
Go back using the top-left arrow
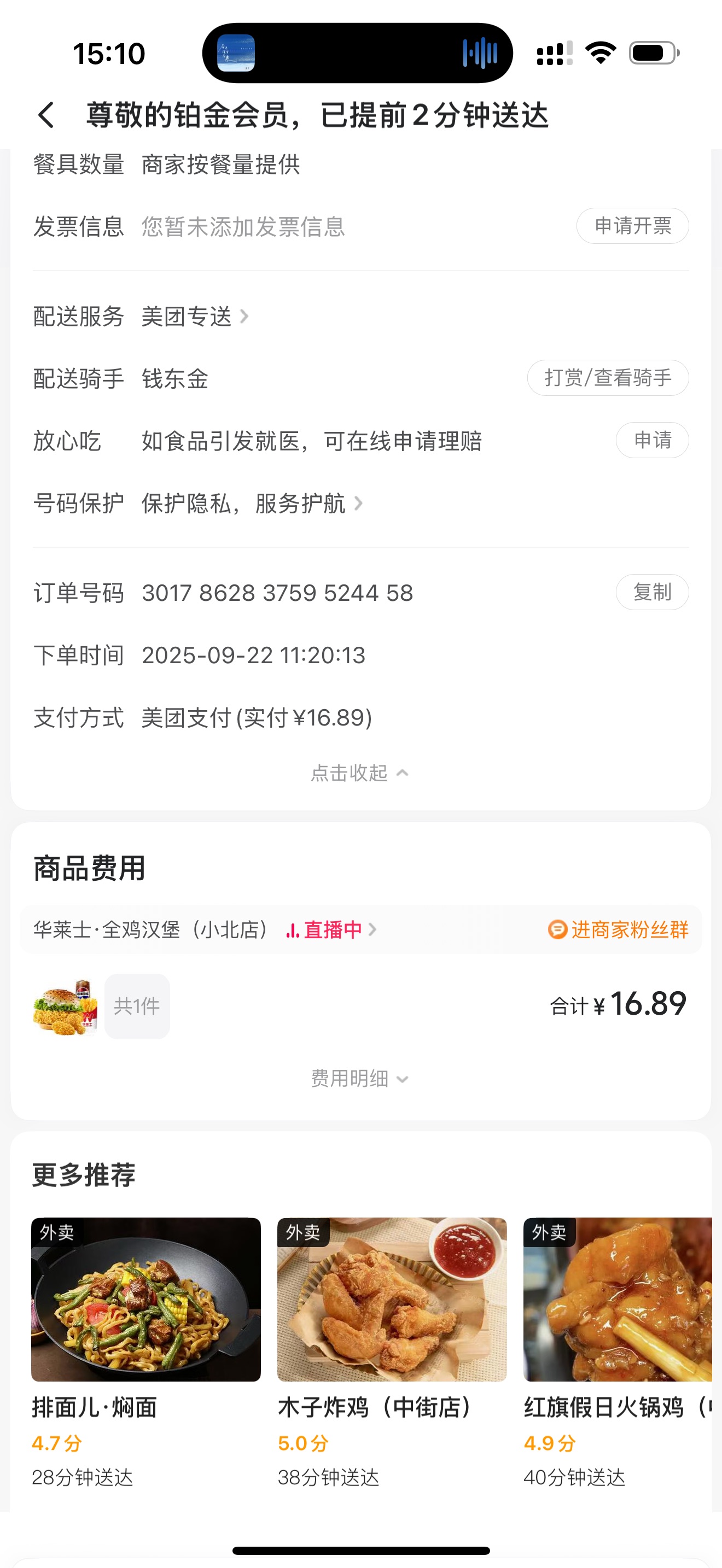pyautogui.click(x=46, y=115)
